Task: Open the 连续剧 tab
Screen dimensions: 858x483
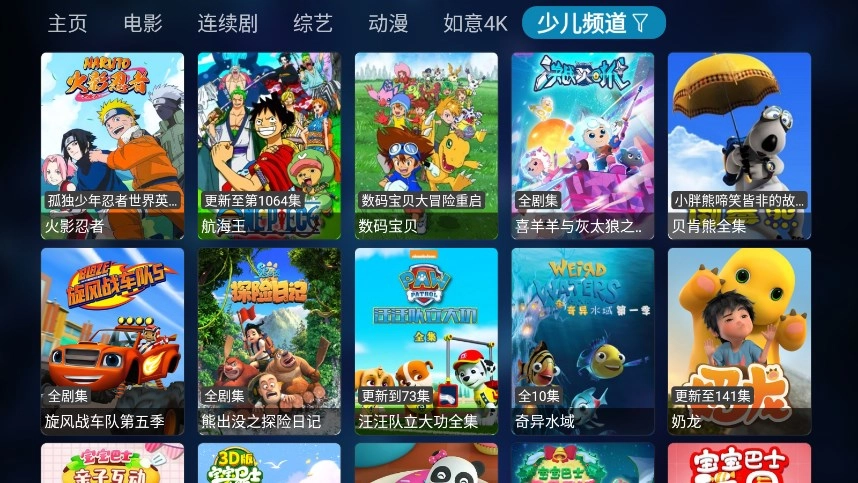Action: pyautogui.click(x=227, y=22)
